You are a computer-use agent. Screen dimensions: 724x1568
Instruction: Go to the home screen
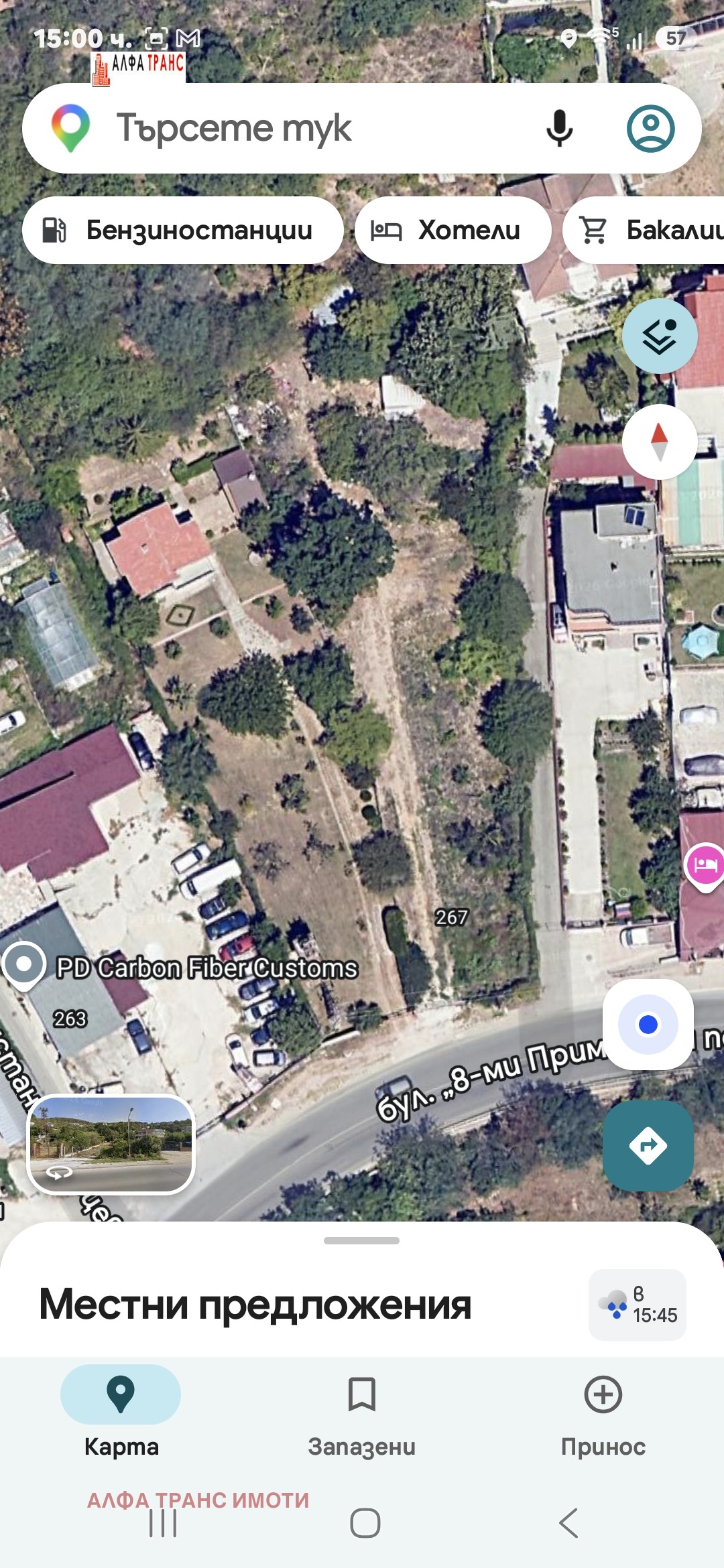pyautogui.click(x=365, y=1523)
